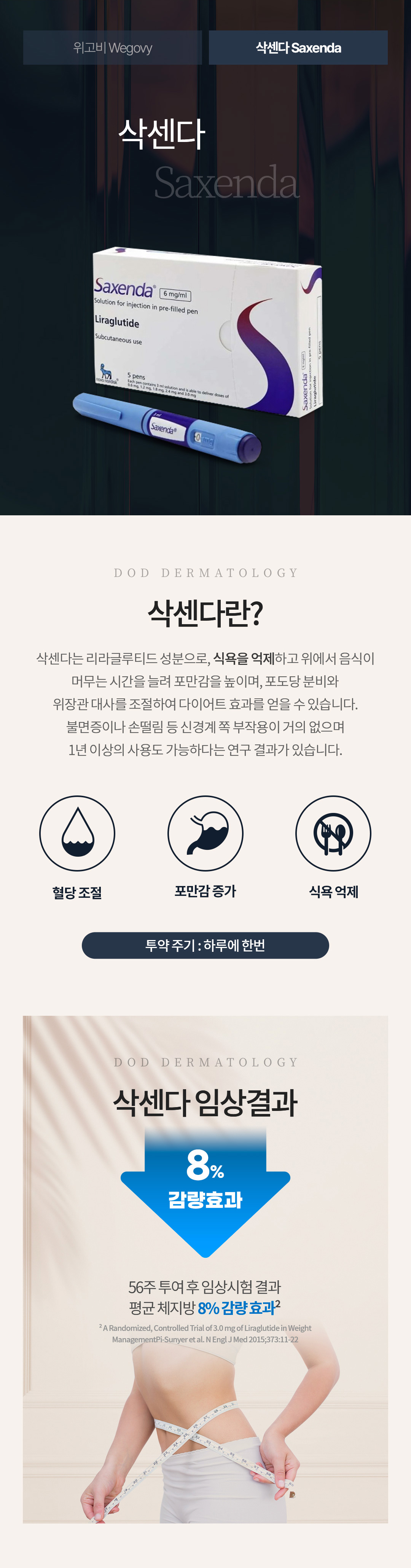Switch to the 위고비 Wegovy tab
Viewport: 411px width, 1568px height.
point(113,48)
